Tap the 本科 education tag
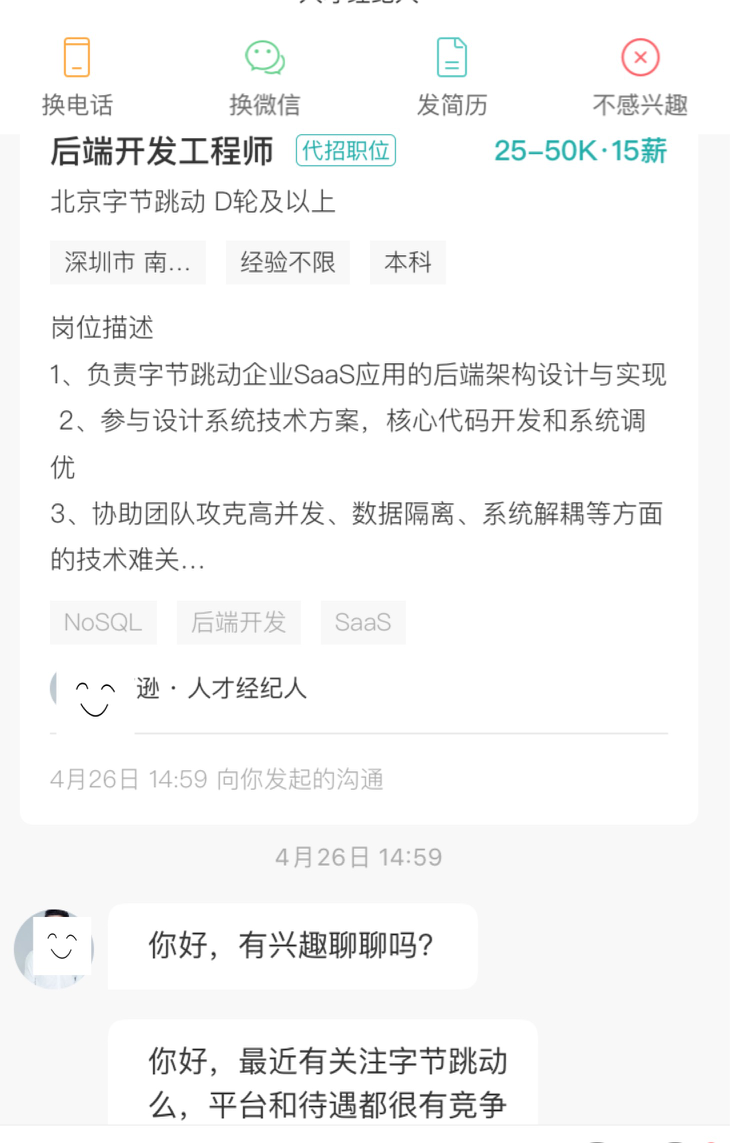This screenshot has height=1143, width=730. (x=407, y=262)
